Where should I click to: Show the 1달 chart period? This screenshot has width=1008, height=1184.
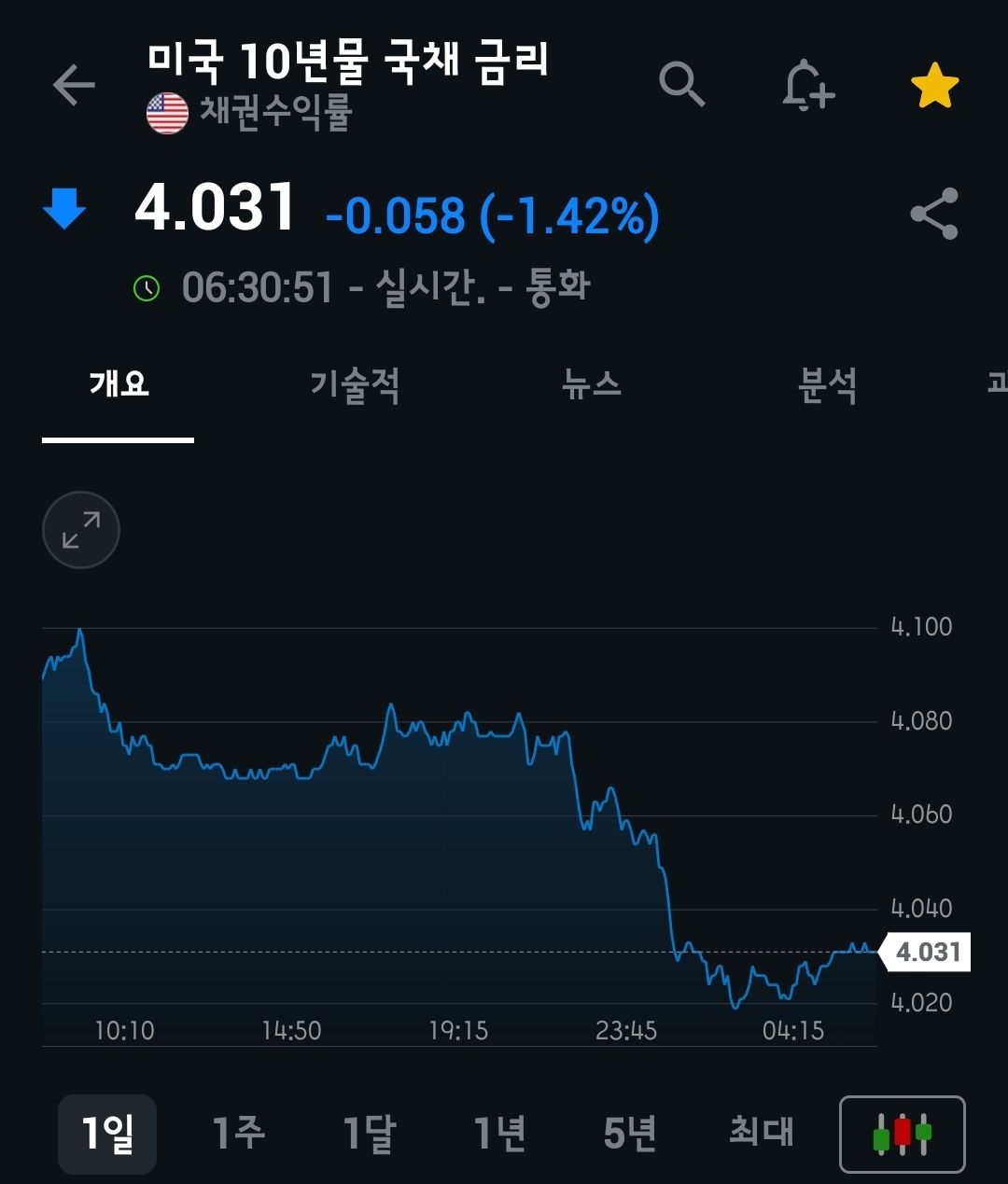click(370, 1134)
